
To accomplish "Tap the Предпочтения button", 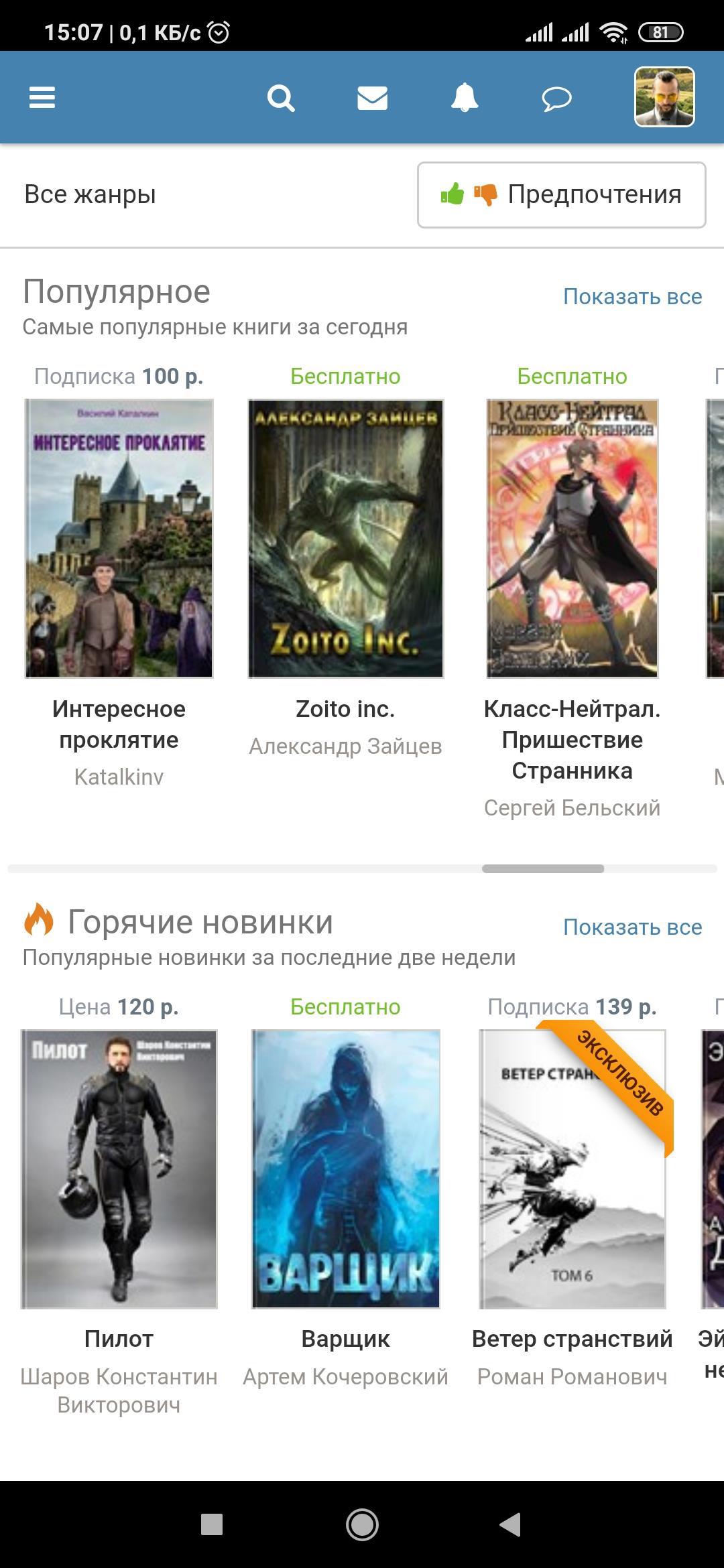I will point(561,195).
